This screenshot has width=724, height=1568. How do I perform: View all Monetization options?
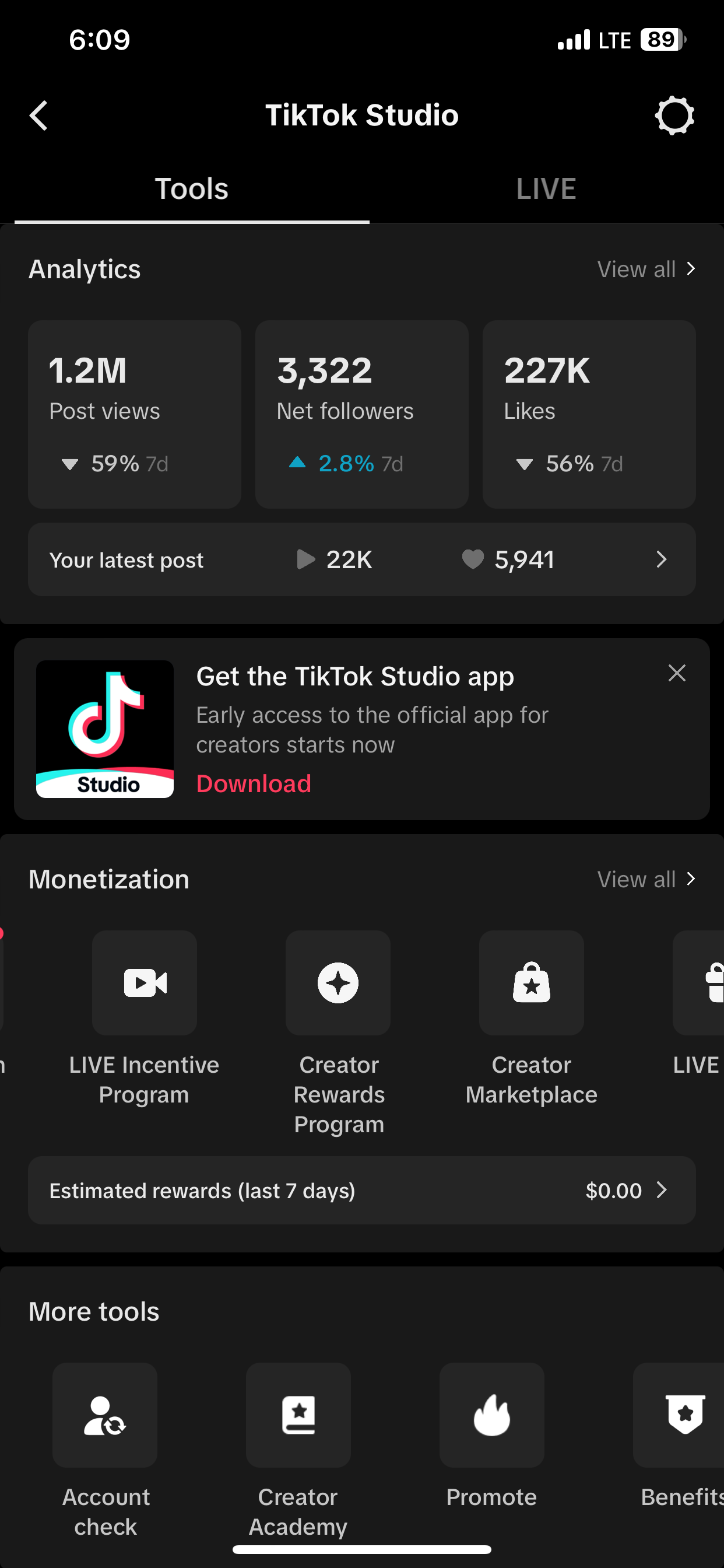coord(646,879)
